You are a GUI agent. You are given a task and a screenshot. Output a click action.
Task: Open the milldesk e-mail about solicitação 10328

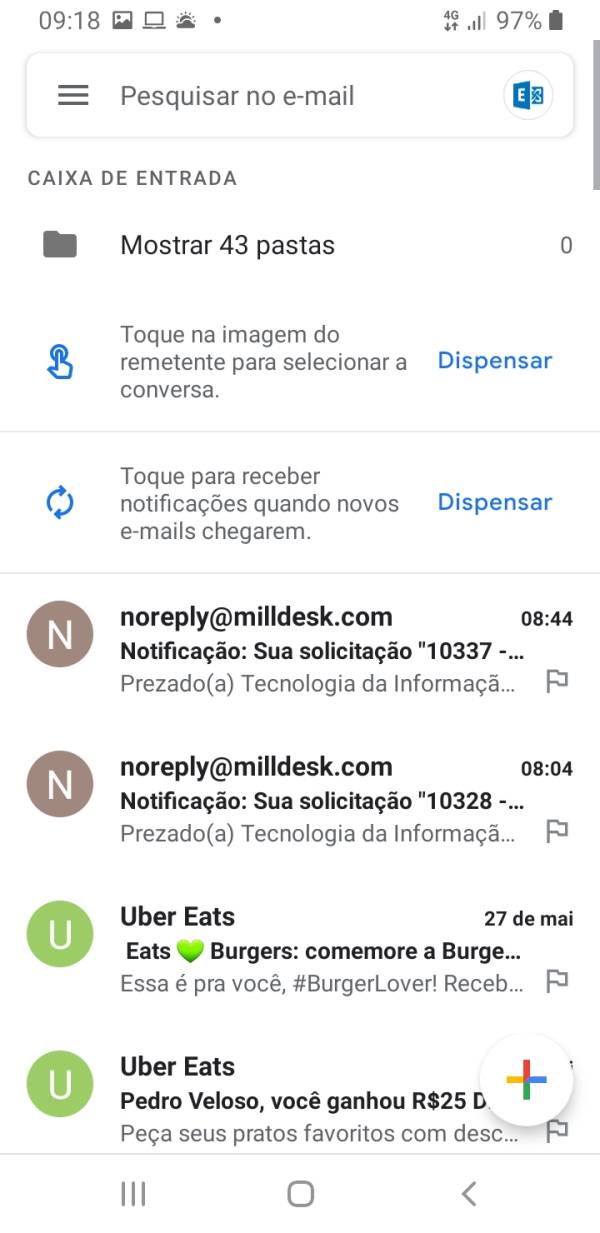(320, 801)
